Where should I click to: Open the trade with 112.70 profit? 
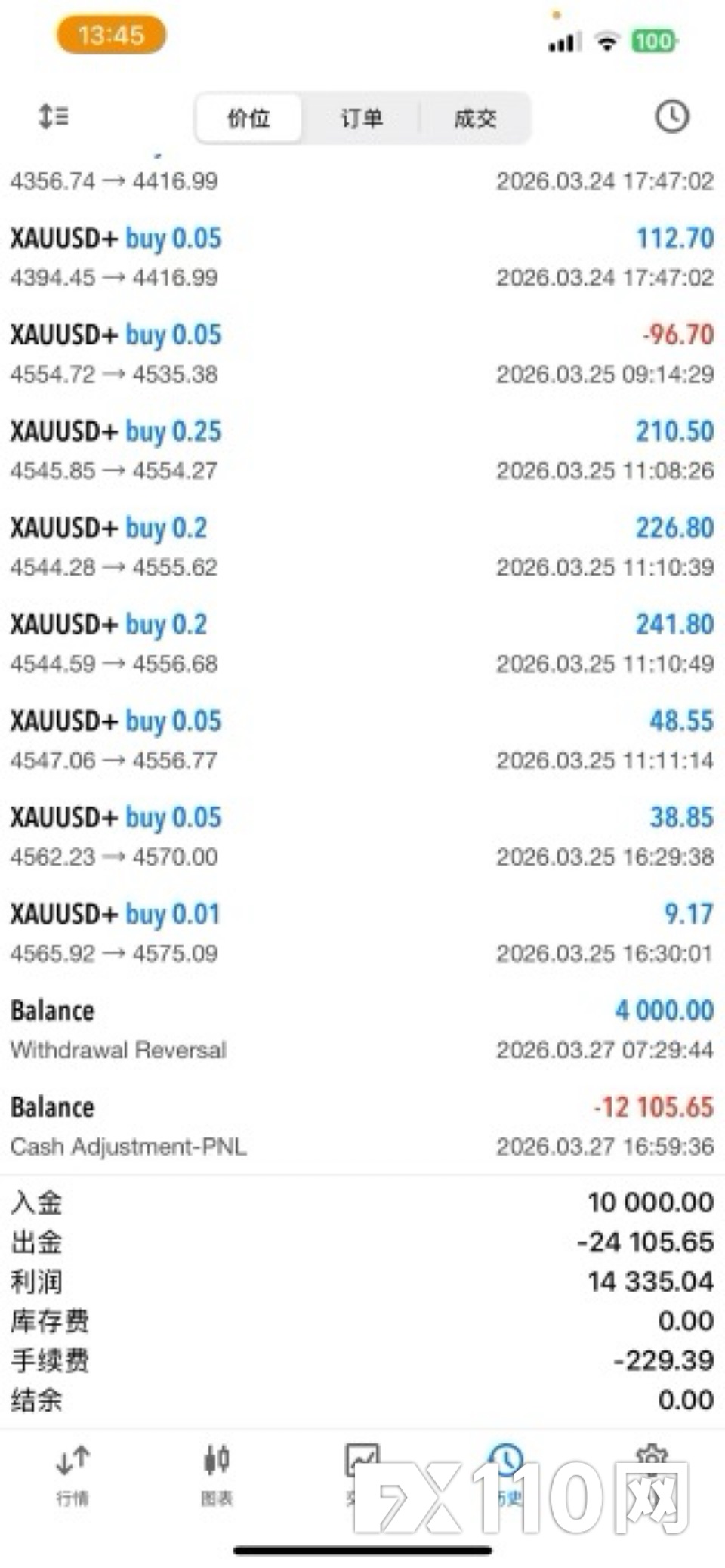click(362, 257)
